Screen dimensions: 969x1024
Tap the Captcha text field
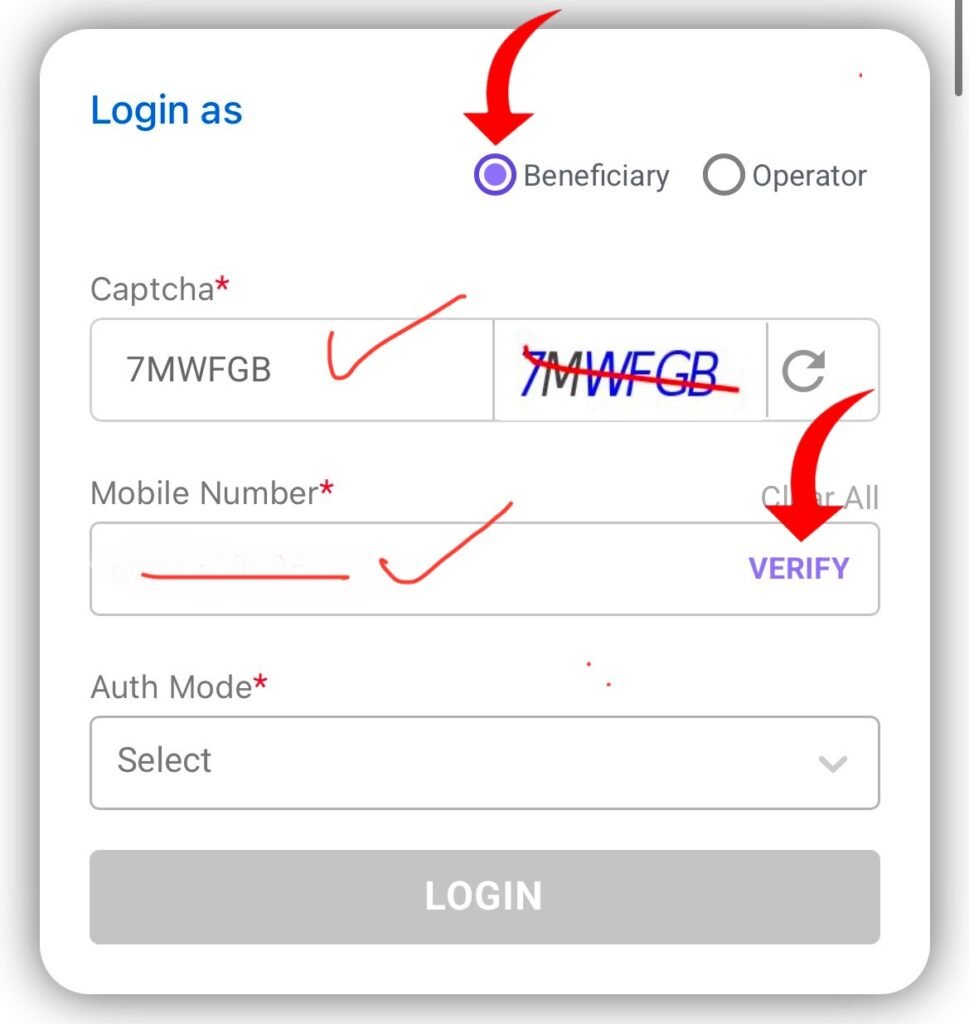coord(290,370)
